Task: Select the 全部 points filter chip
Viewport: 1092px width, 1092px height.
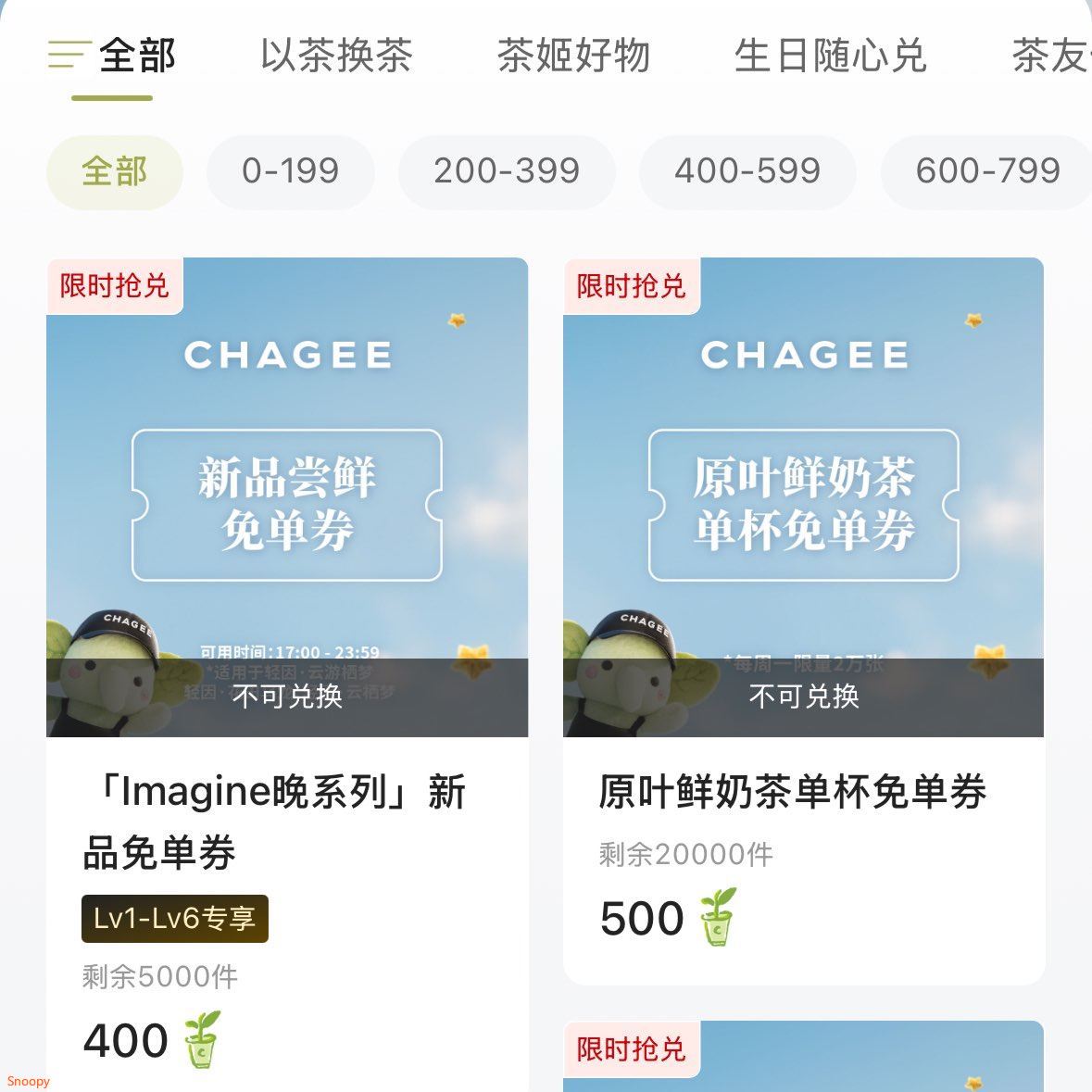Action: click(114, 171)
